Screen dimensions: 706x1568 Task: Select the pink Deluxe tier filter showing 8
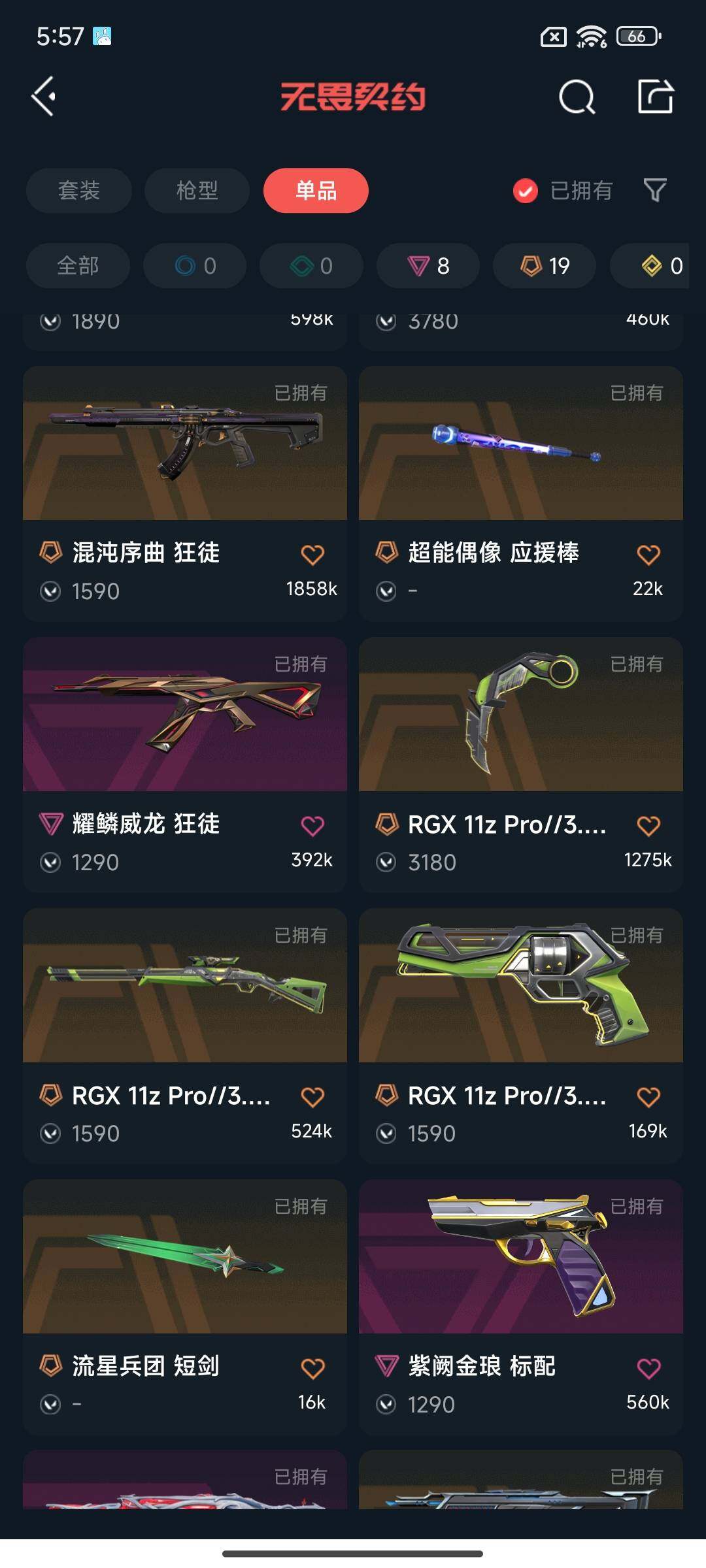click(428, 266)
